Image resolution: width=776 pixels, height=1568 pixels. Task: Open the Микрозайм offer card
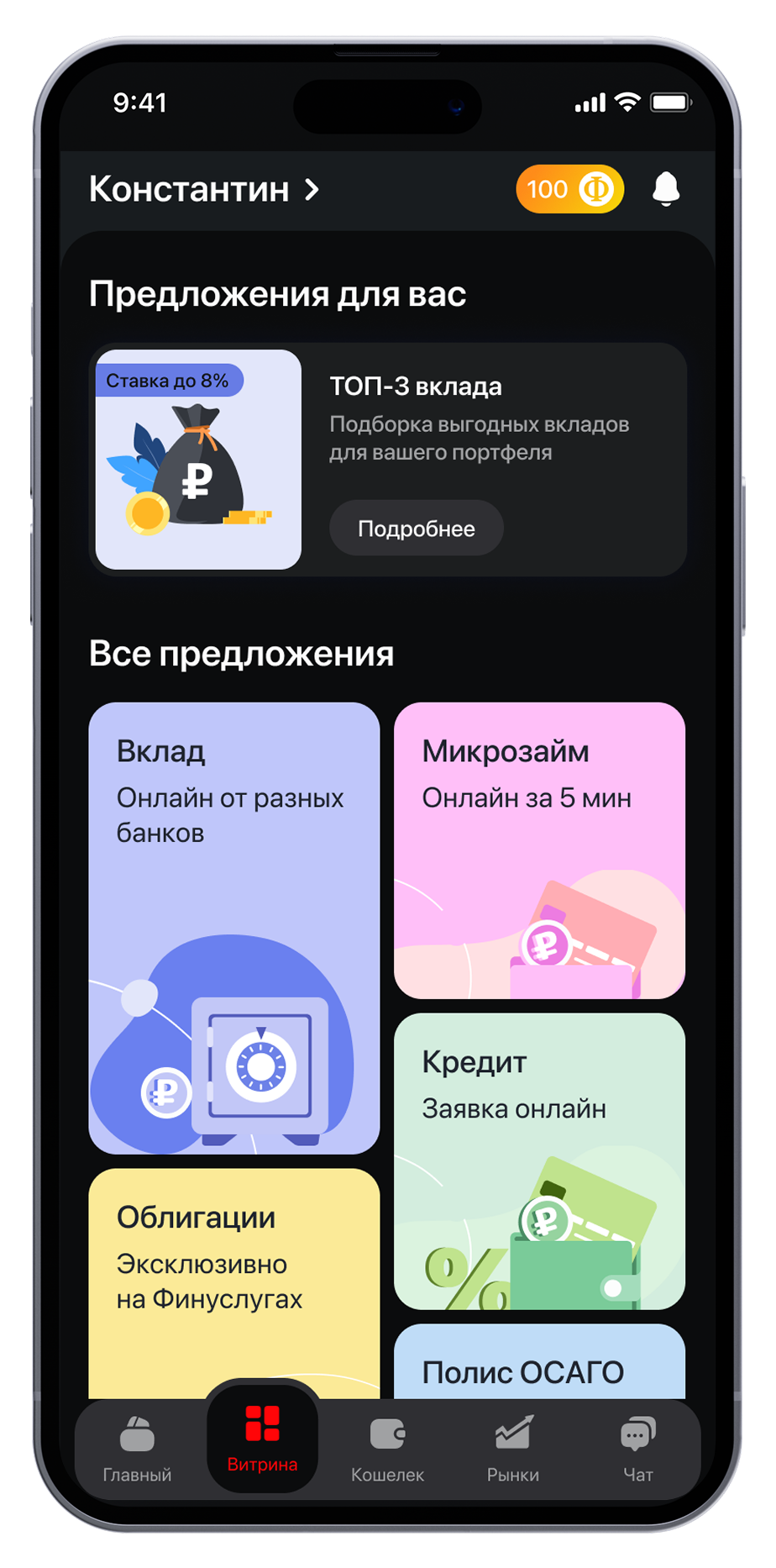[x=539, y=850]
